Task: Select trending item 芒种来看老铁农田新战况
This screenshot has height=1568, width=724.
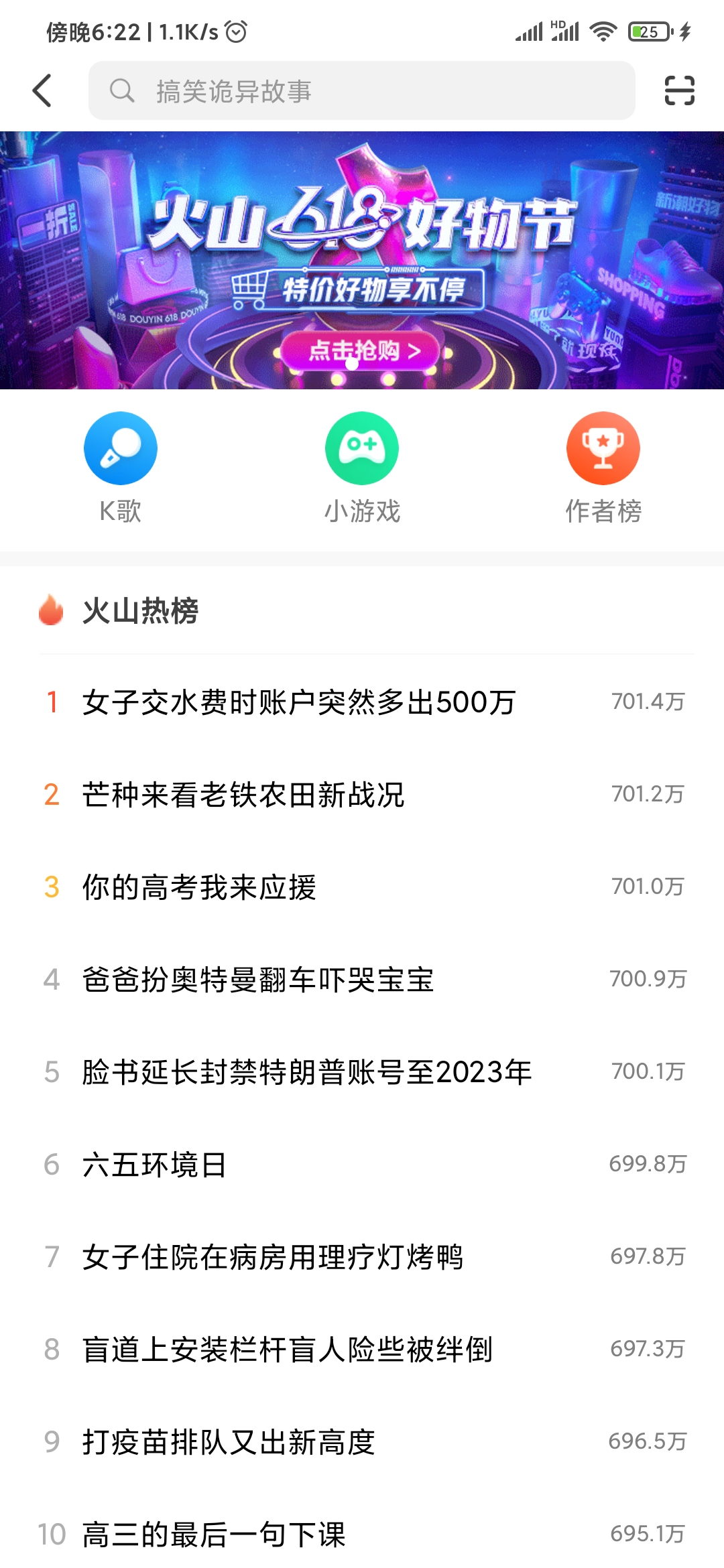Action: coord(243,795)
